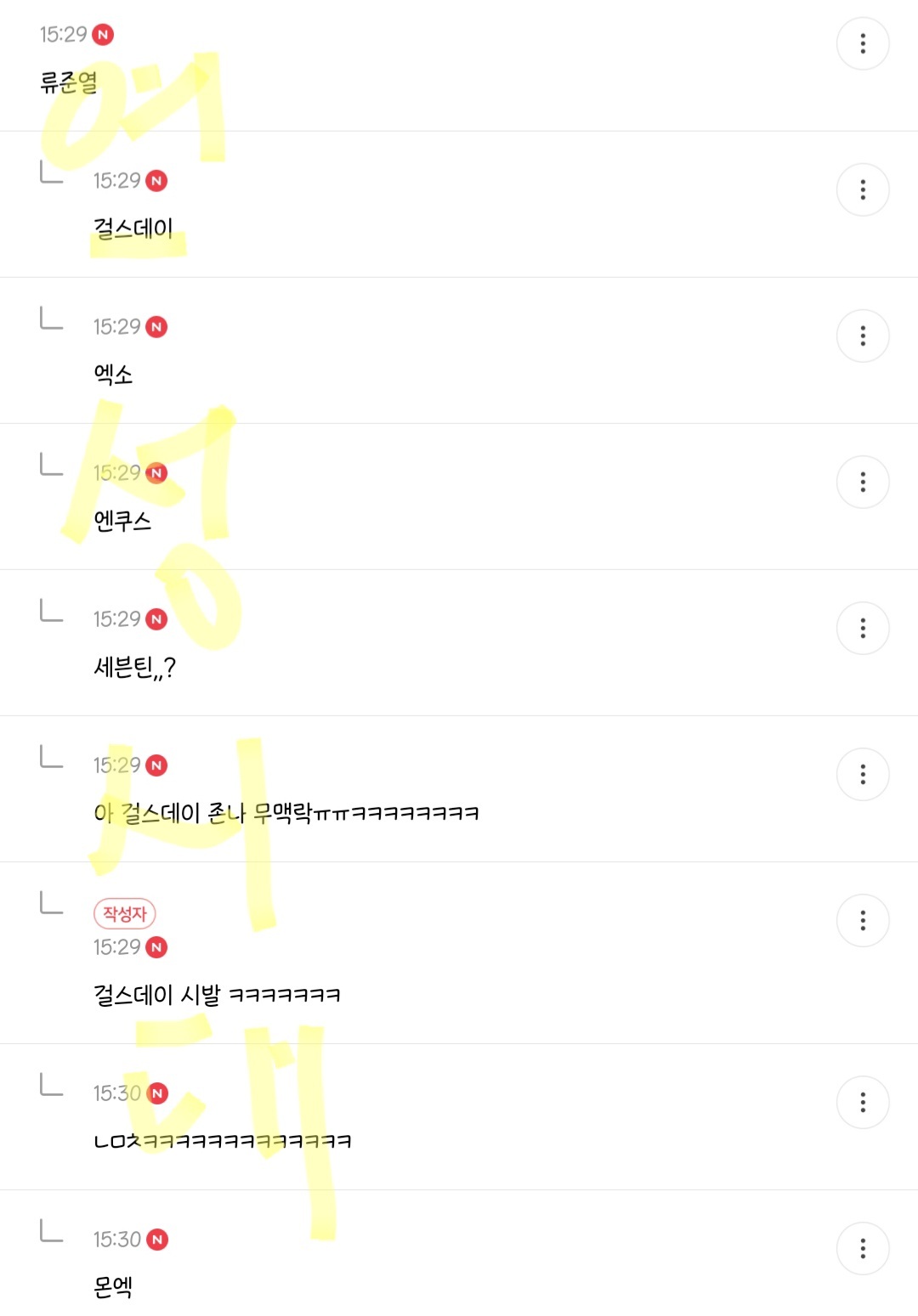918x1316 pixels.
Task: Show more options for the 엔쿠스 reply
Action: point(863,482)
